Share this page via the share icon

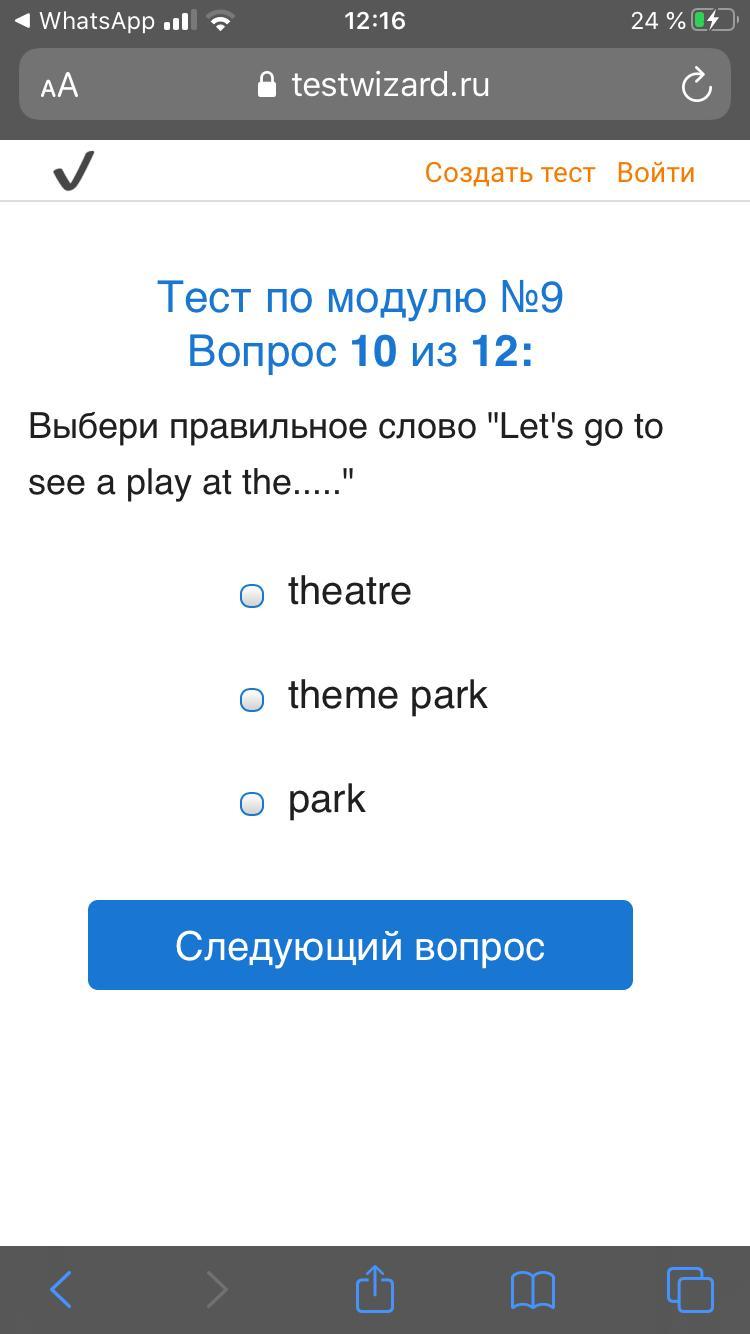click(375, 1288)
